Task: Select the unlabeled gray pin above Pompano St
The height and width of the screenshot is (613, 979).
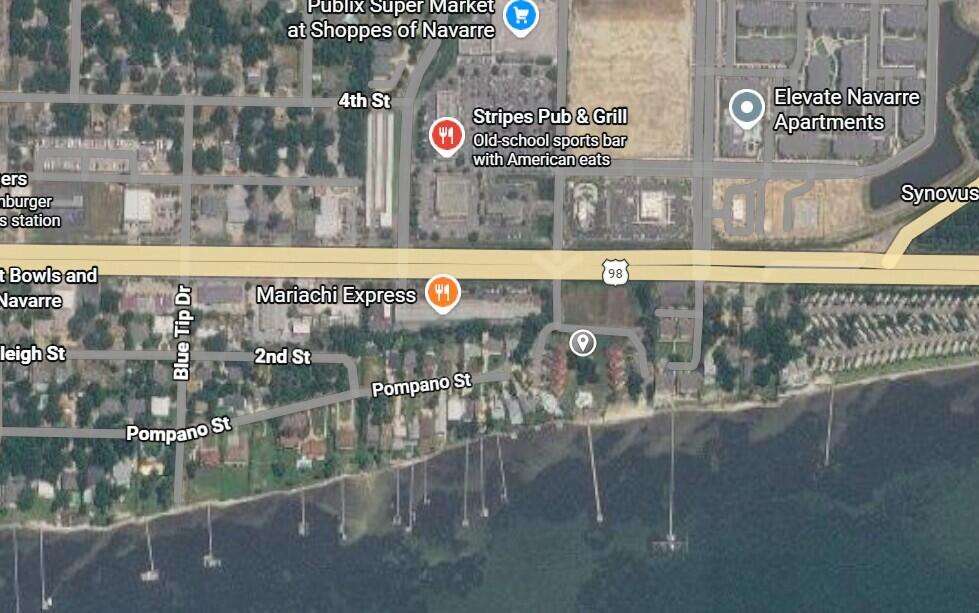Action: point(582,343)
